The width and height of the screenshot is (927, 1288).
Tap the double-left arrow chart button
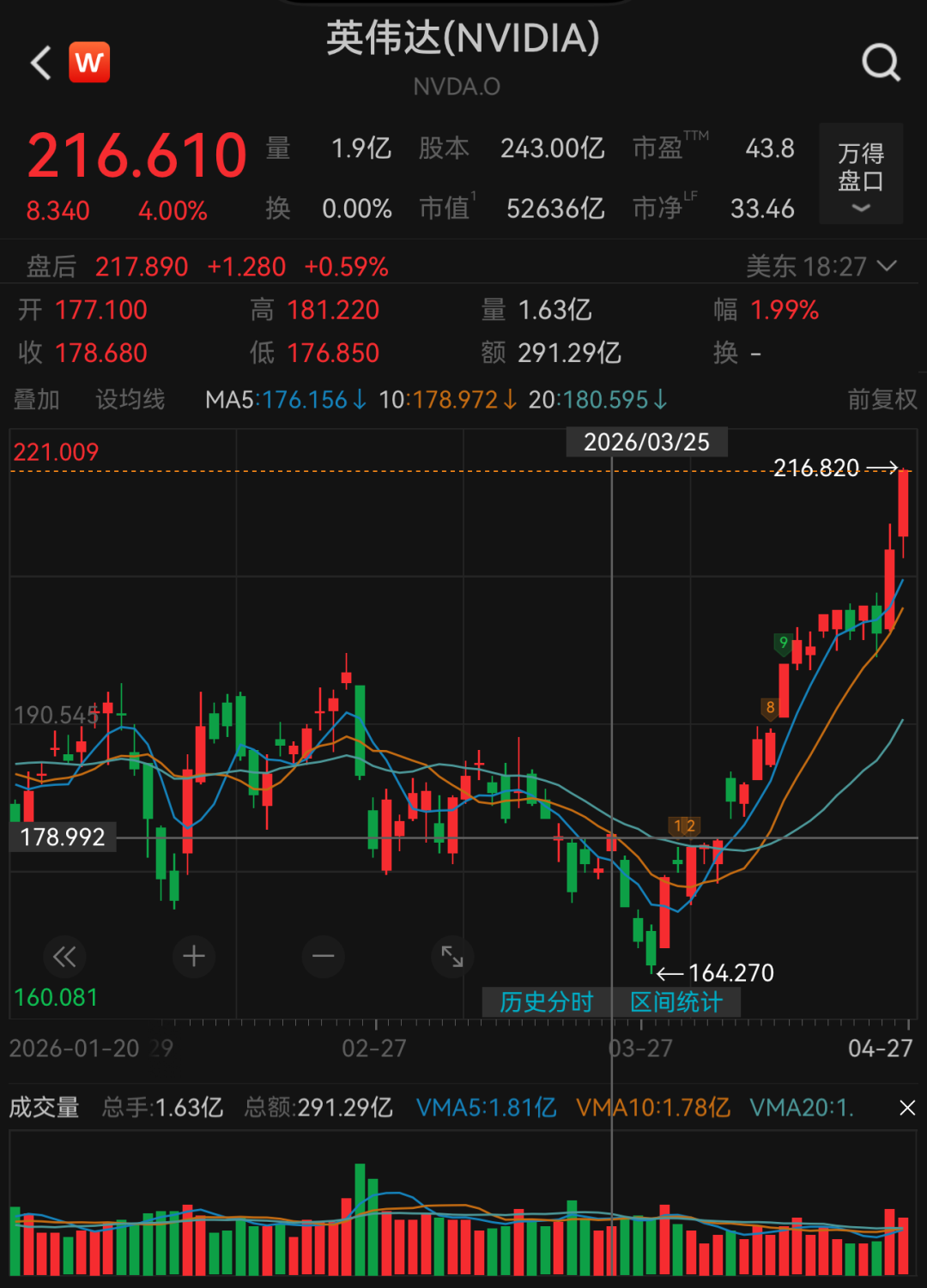pos(64,956)
